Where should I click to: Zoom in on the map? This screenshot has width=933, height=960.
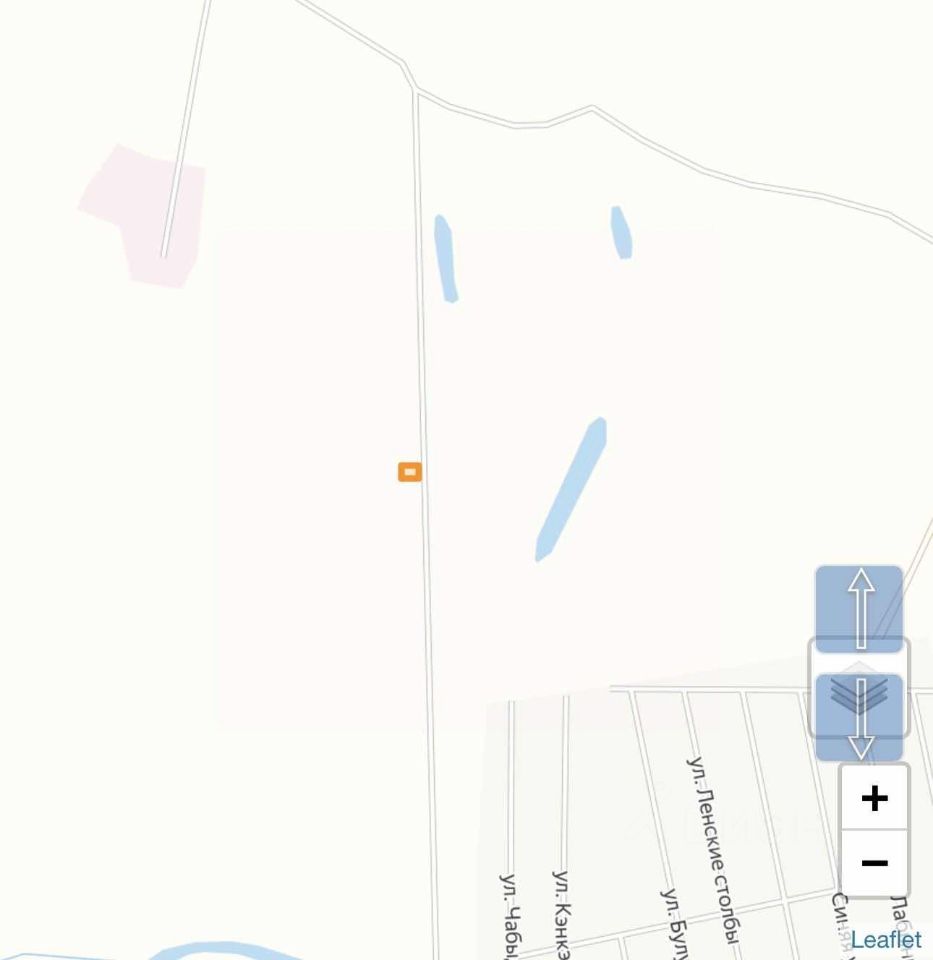[x=874, y=797]
